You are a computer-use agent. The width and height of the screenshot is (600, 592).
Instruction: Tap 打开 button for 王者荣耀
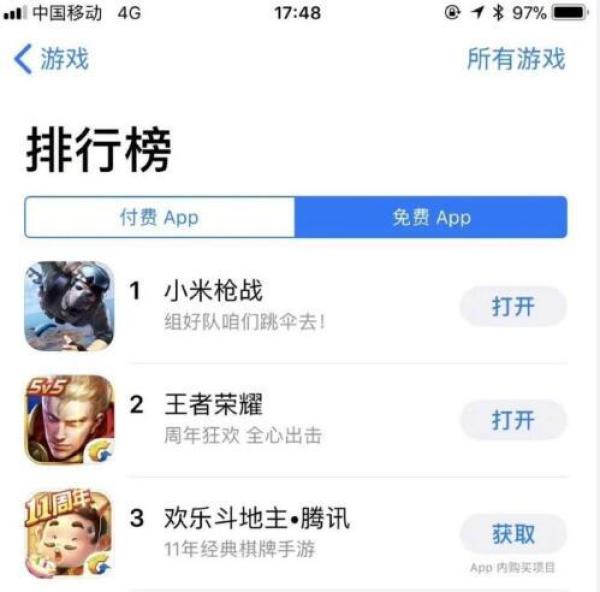pos(513,420)
